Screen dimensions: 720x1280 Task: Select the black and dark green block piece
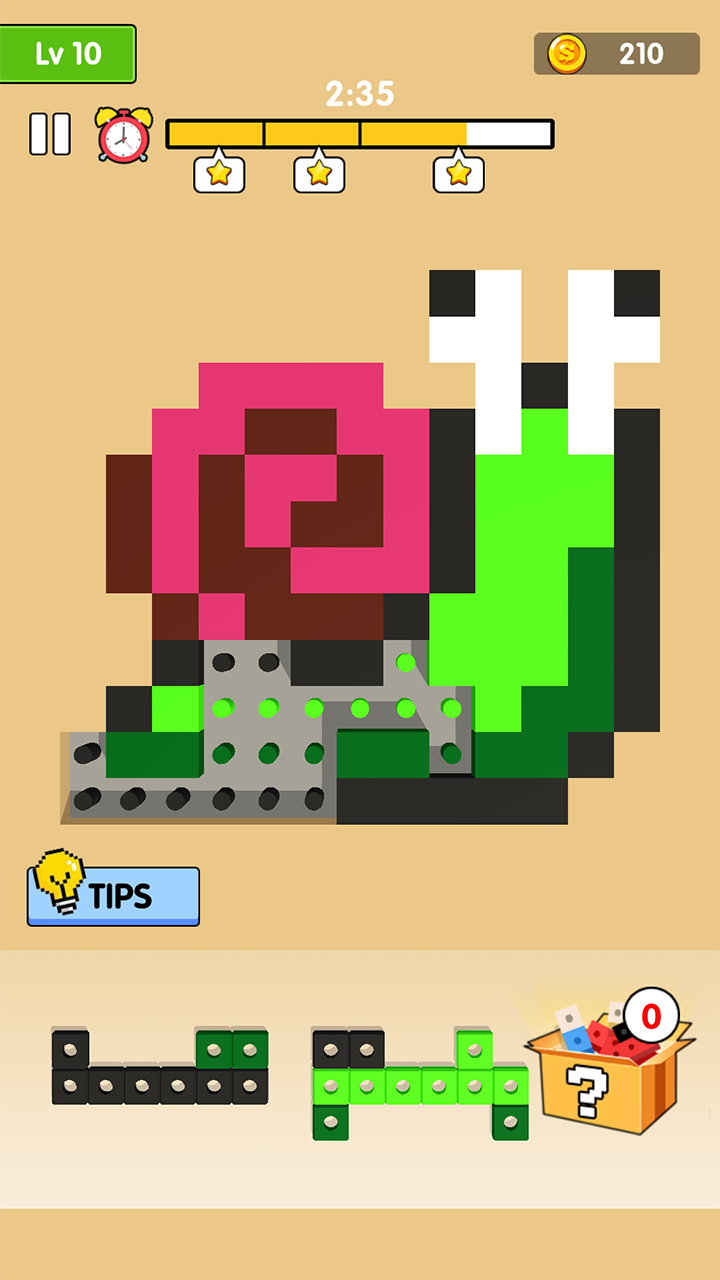[160, 1084]
